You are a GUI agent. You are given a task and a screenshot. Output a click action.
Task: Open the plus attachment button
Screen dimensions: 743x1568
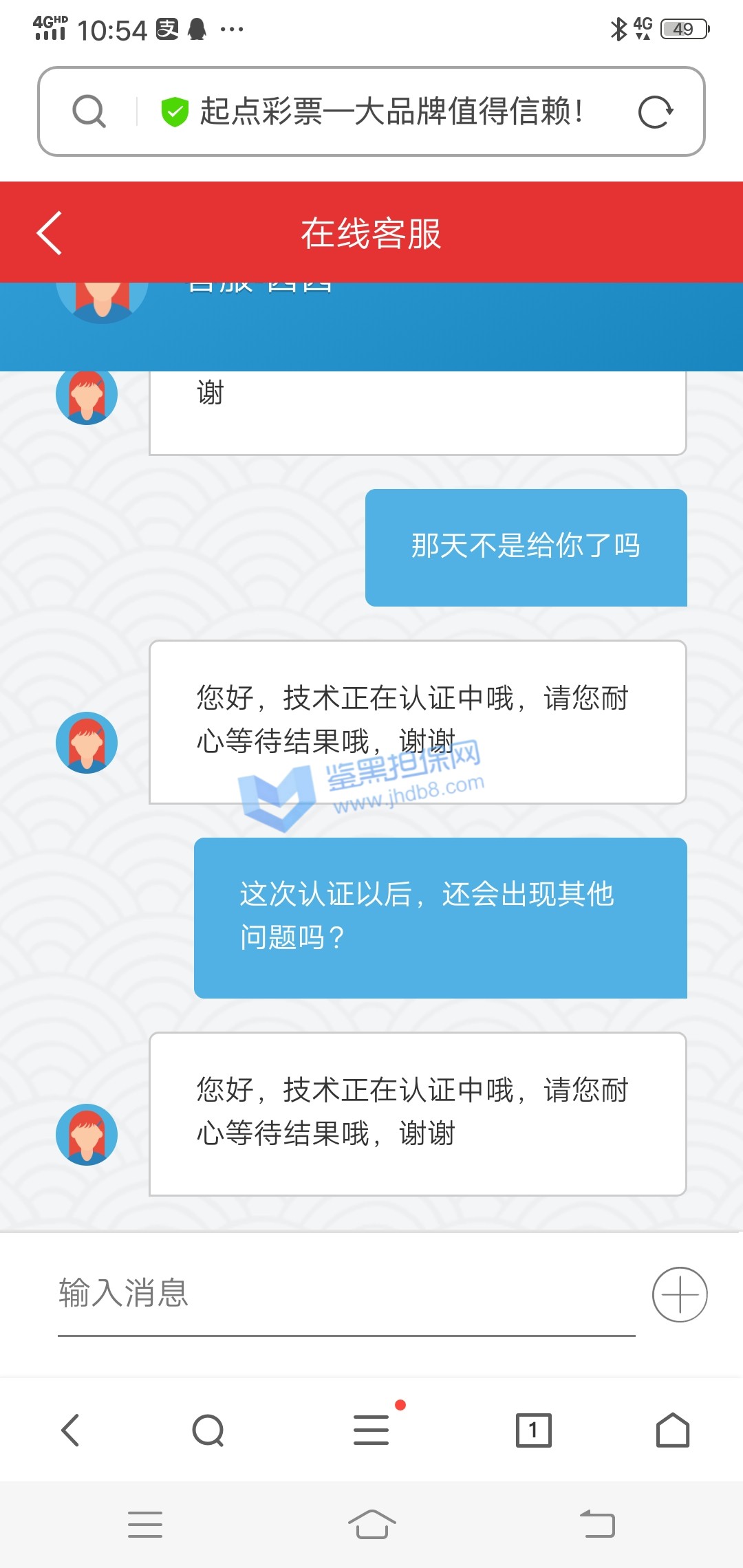680,1294
